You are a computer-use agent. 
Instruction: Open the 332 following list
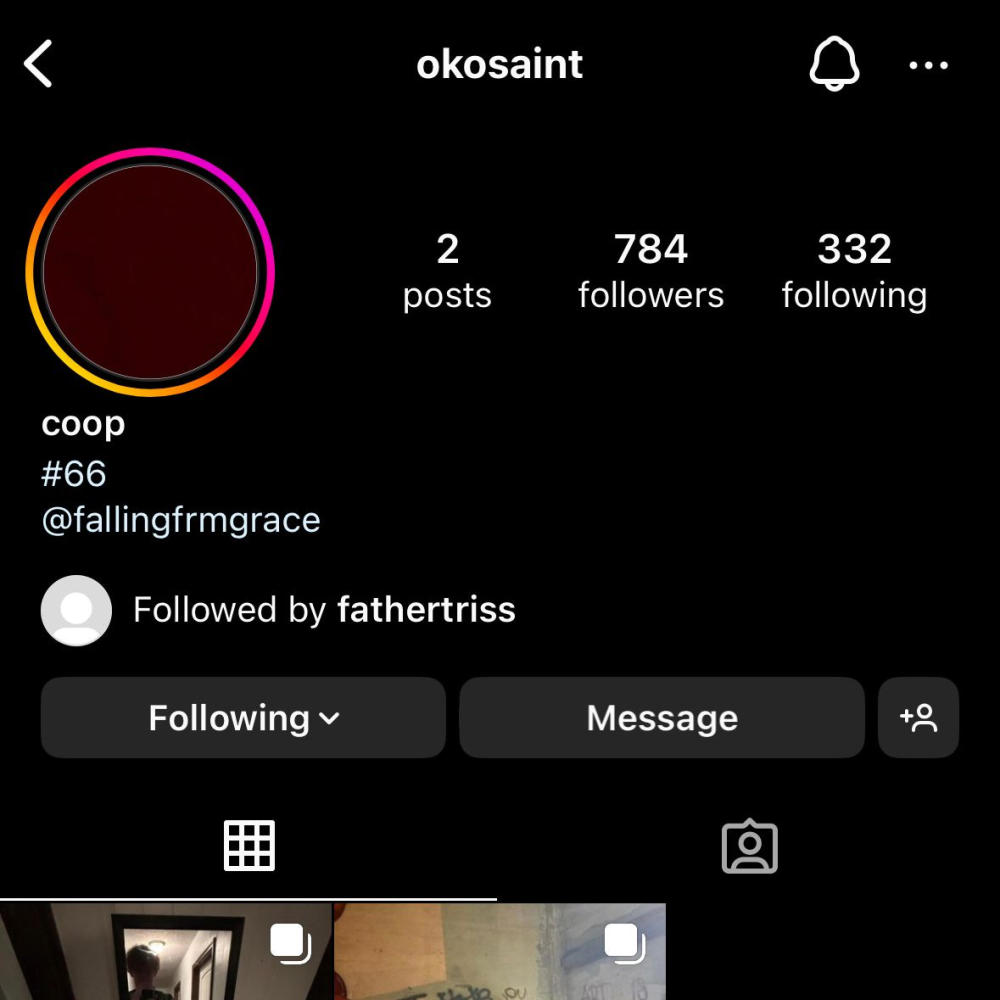tap(854, 271)
